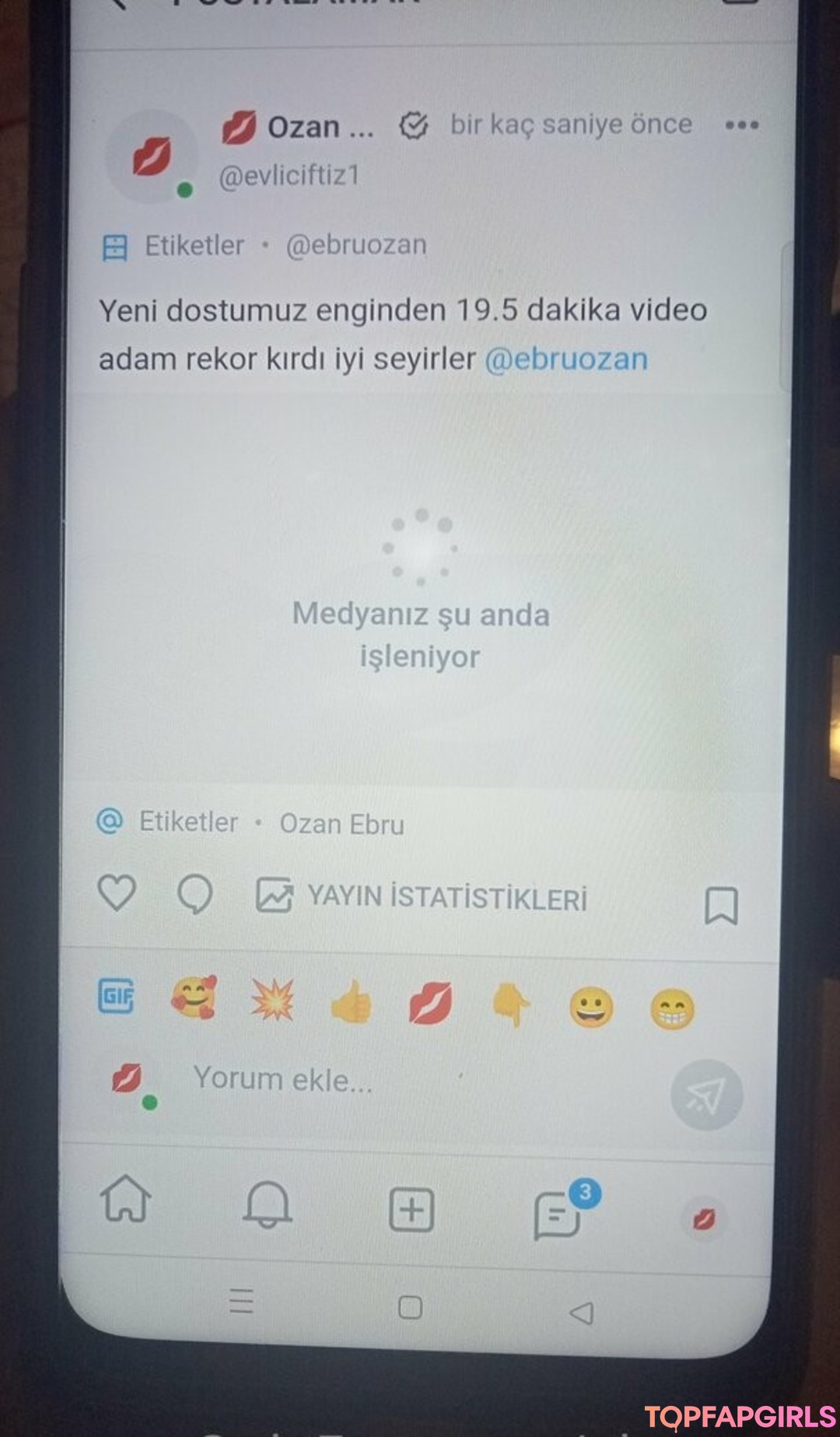View YAYIN İSTATİSTİKLERİ post statistics
The height and width of the screenshot is (1437, 840).
(422, 897)
